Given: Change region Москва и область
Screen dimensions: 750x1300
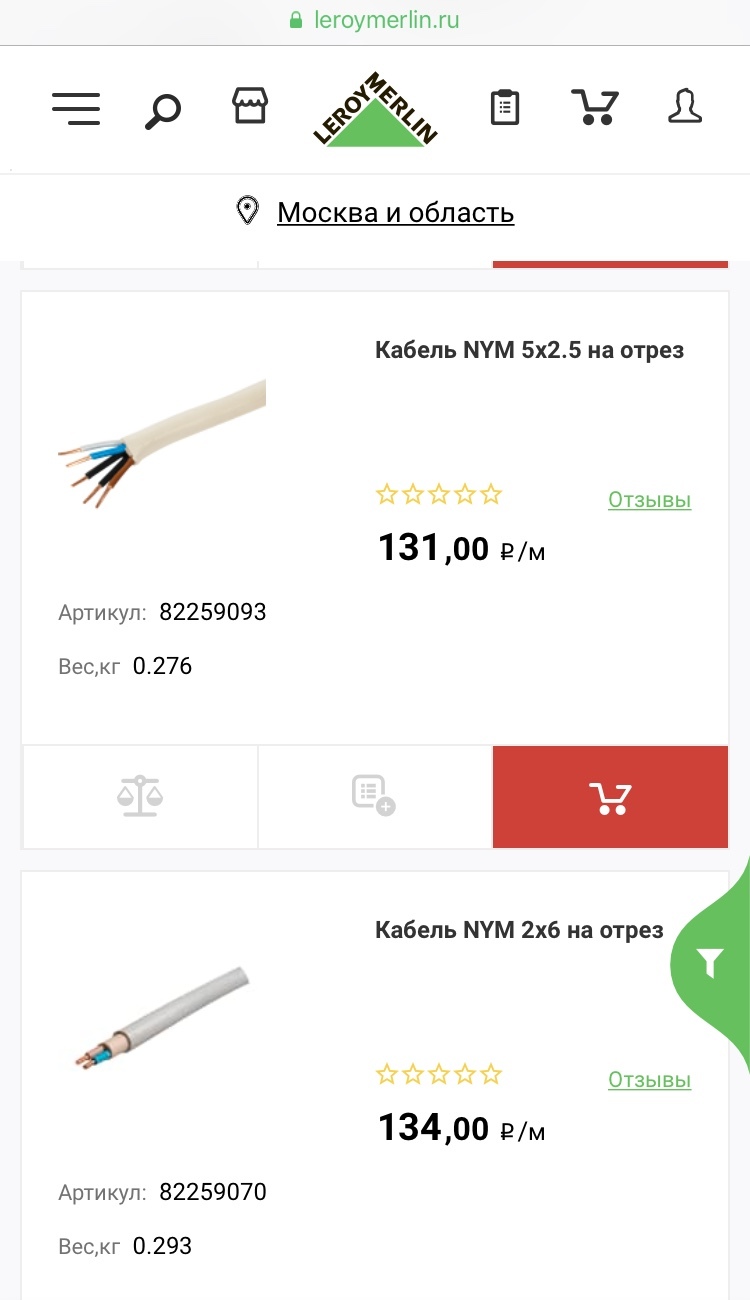Looking at the screenshot, I should pyautogui.click(x=395, y=212).
